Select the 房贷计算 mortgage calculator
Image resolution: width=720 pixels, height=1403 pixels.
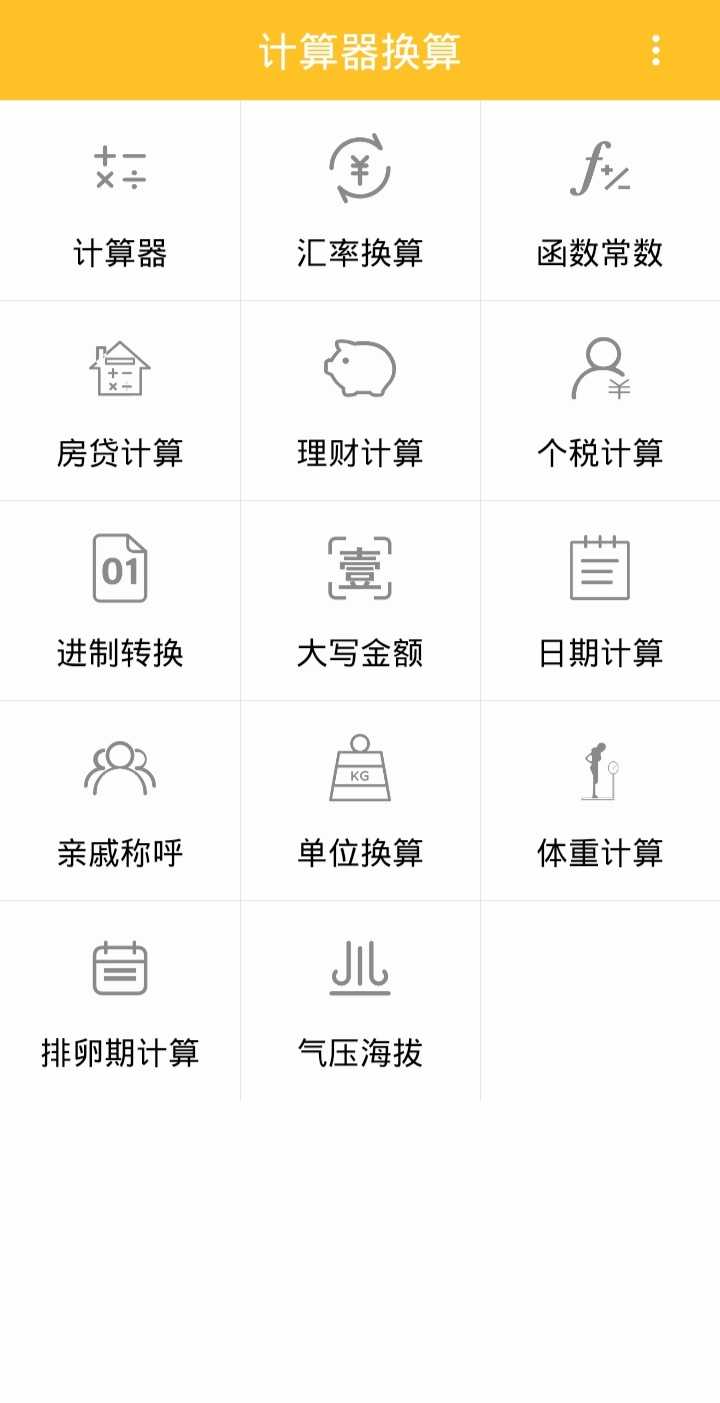pyautogui.click(x=120, y=401)
